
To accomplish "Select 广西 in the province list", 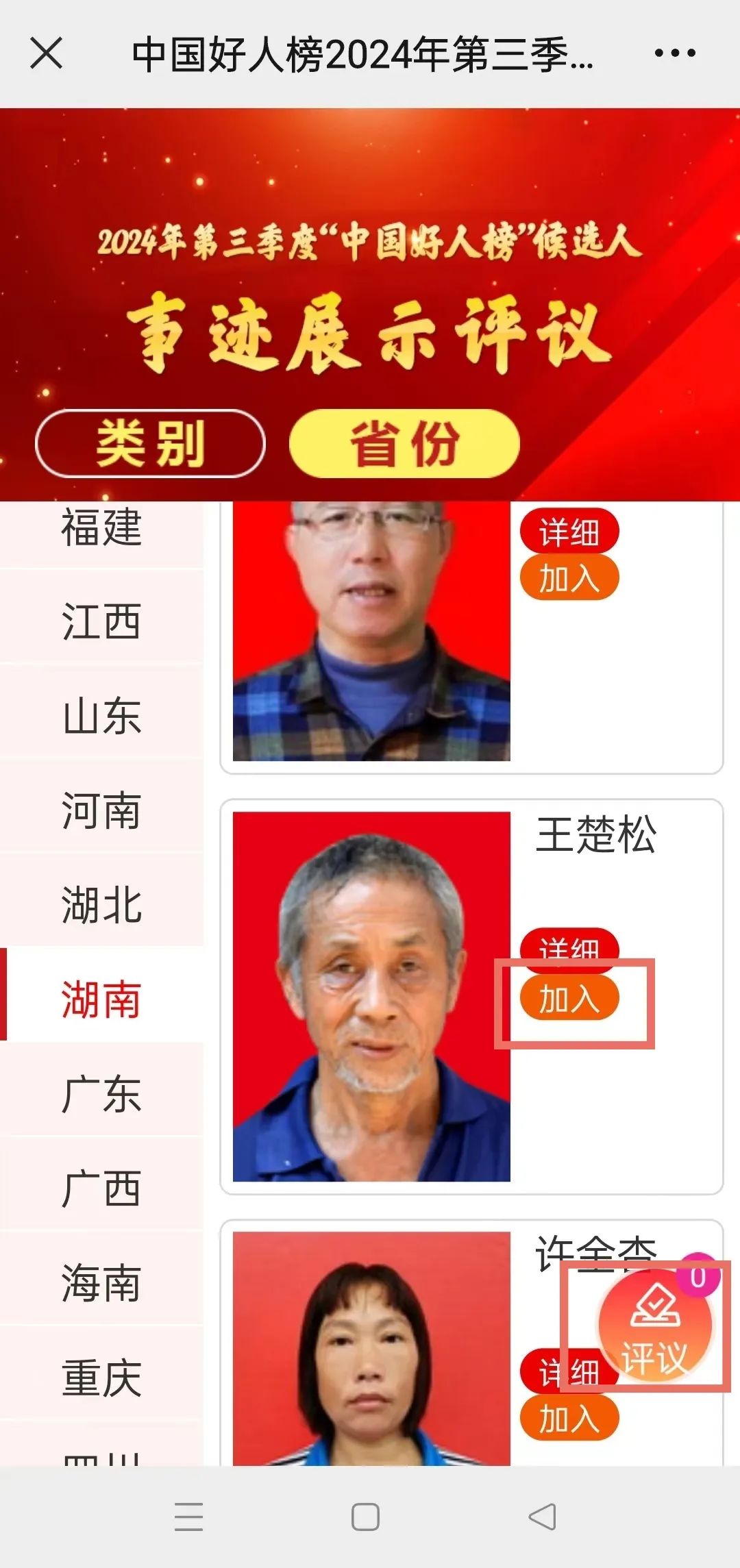I will 101,1189.
